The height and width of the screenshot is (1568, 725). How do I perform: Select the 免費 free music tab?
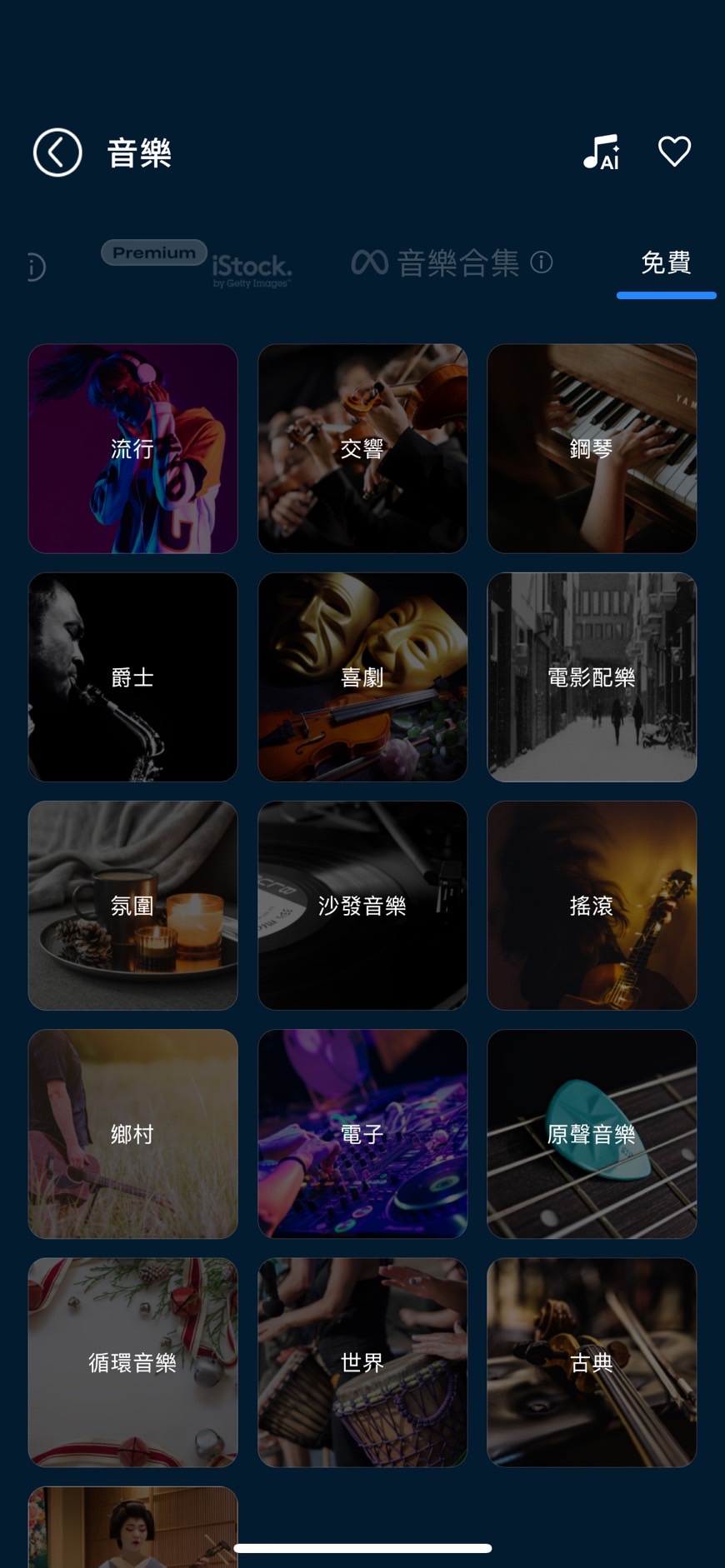point(666,262)
